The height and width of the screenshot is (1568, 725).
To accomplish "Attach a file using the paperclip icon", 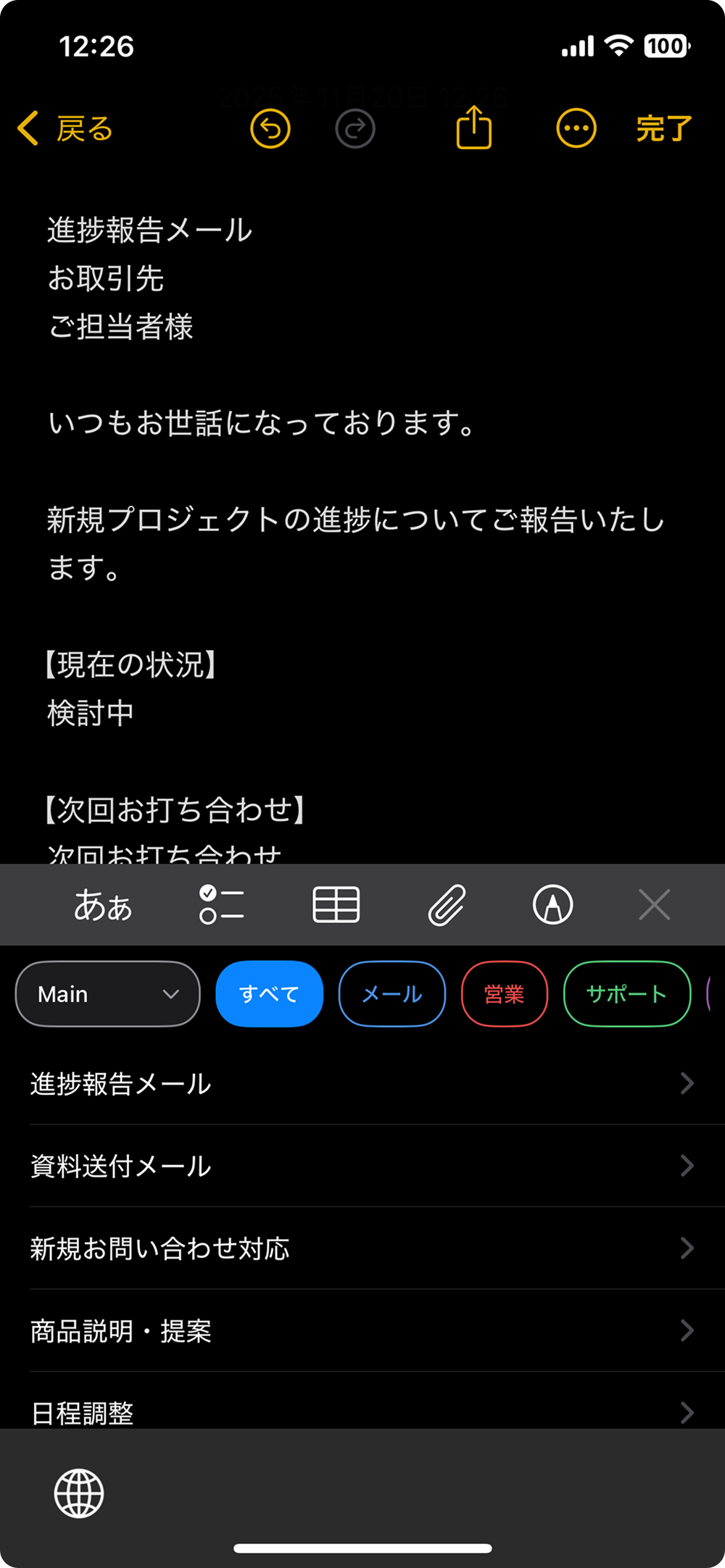I will coord(447,905).
